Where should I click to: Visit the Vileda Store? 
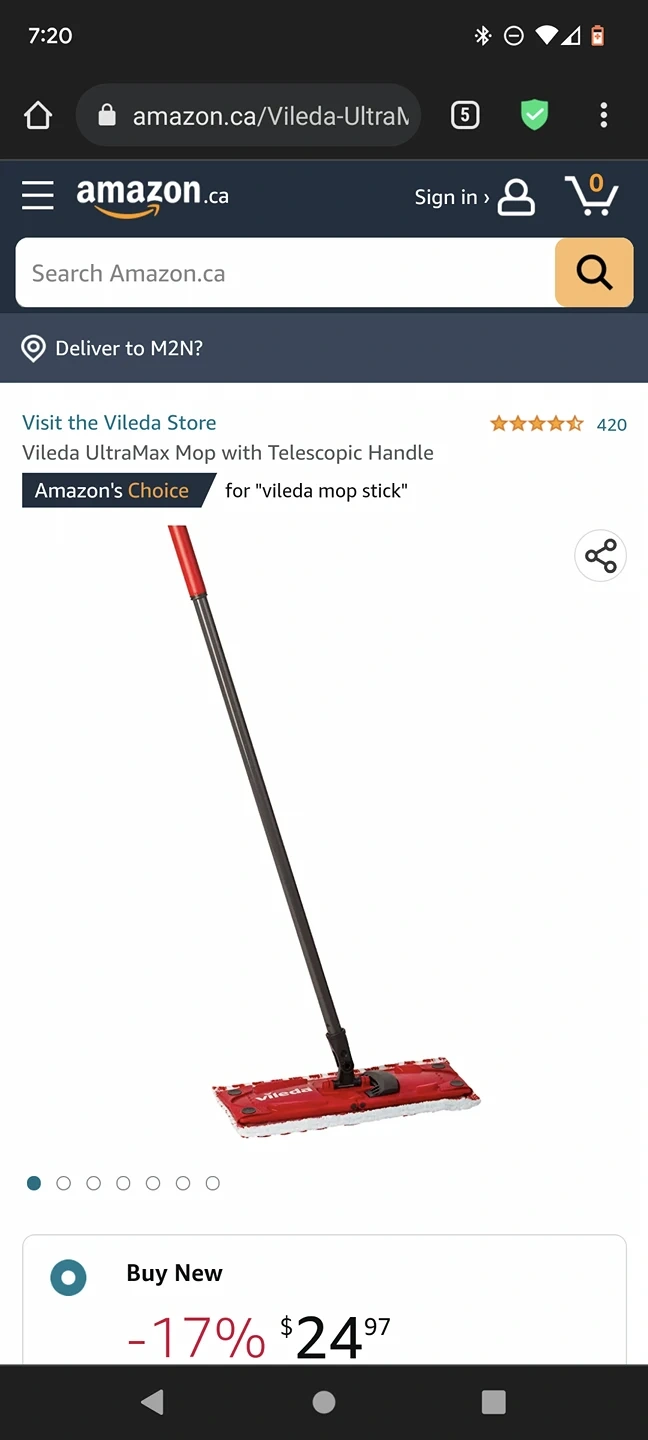point(119,422)
